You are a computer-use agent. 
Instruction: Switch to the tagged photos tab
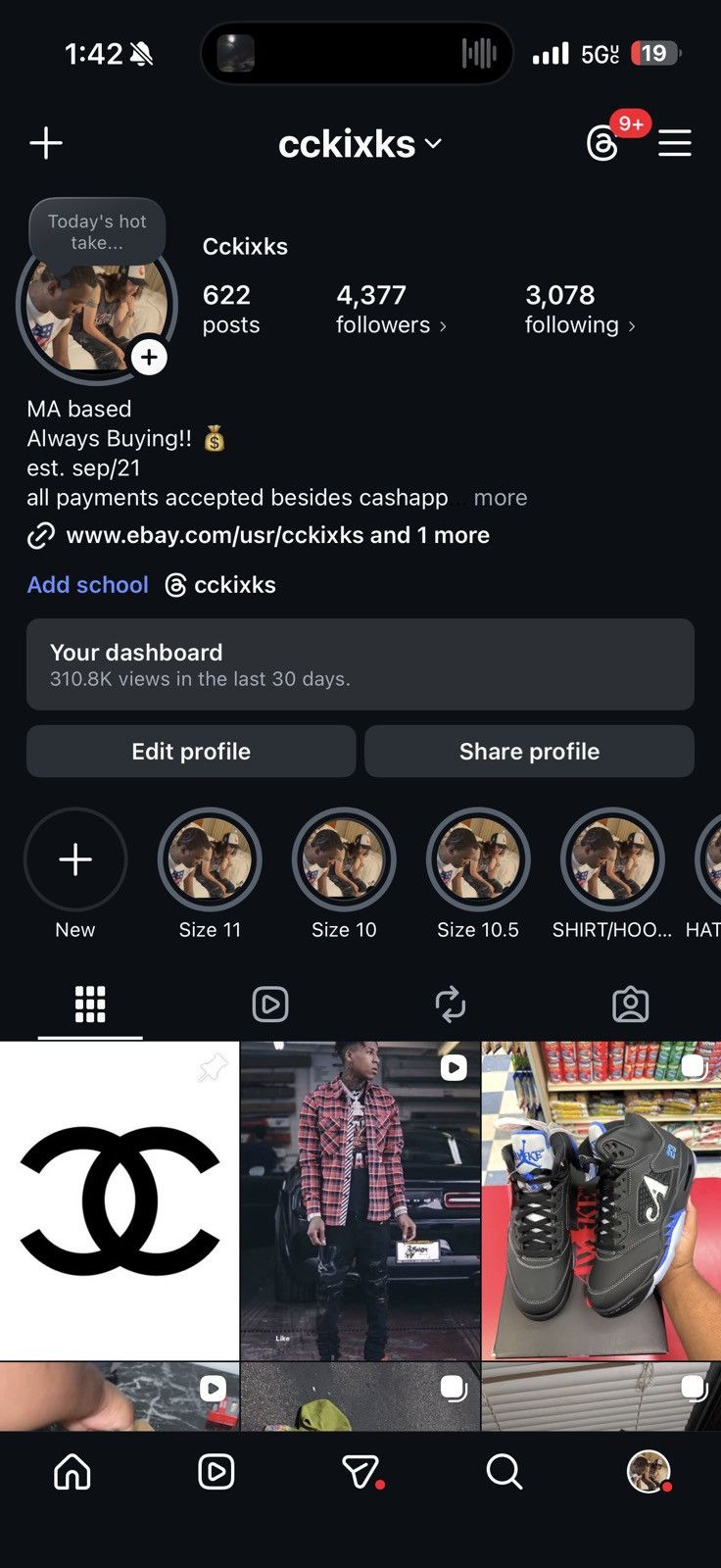point(631,1004)
